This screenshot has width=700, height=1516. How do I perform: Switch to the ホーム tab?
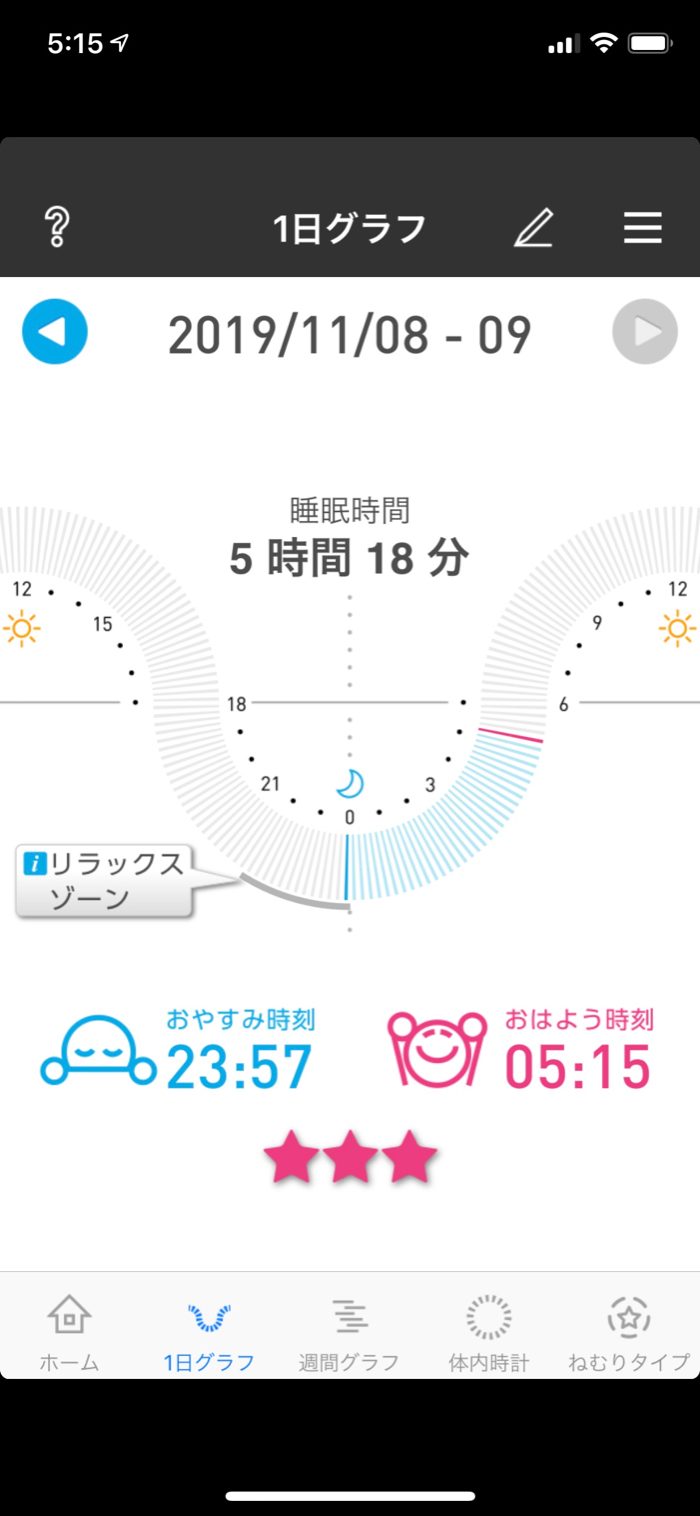point(69,1331)
